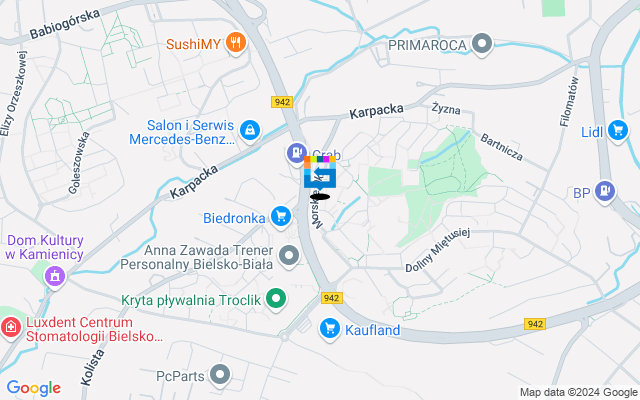Tap the colorful custom location marker

click(x=320, y=172)
